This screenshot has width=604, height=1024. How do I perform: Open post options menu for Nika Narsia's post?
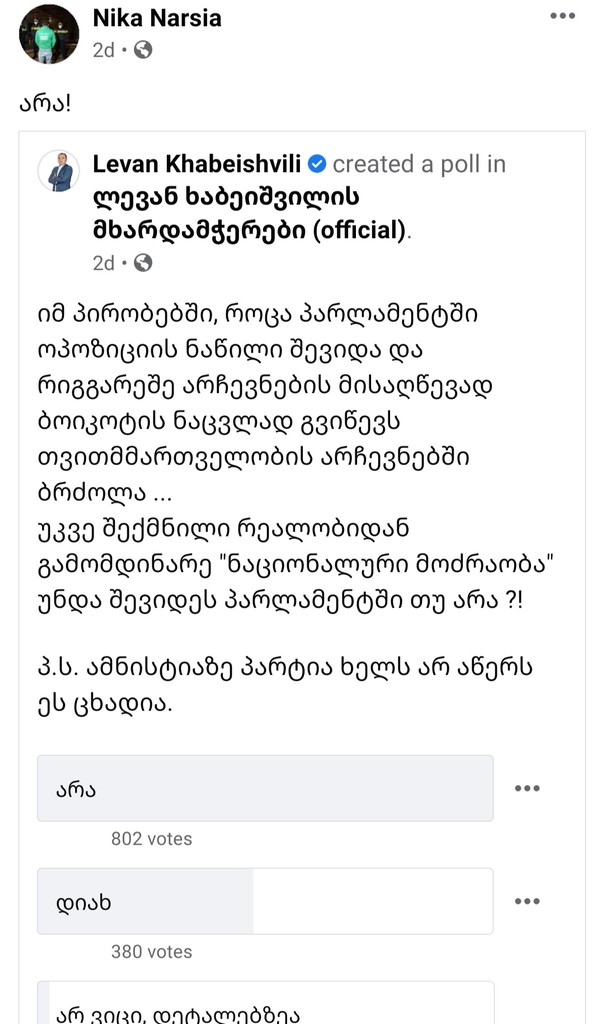[x=562, y=18]
